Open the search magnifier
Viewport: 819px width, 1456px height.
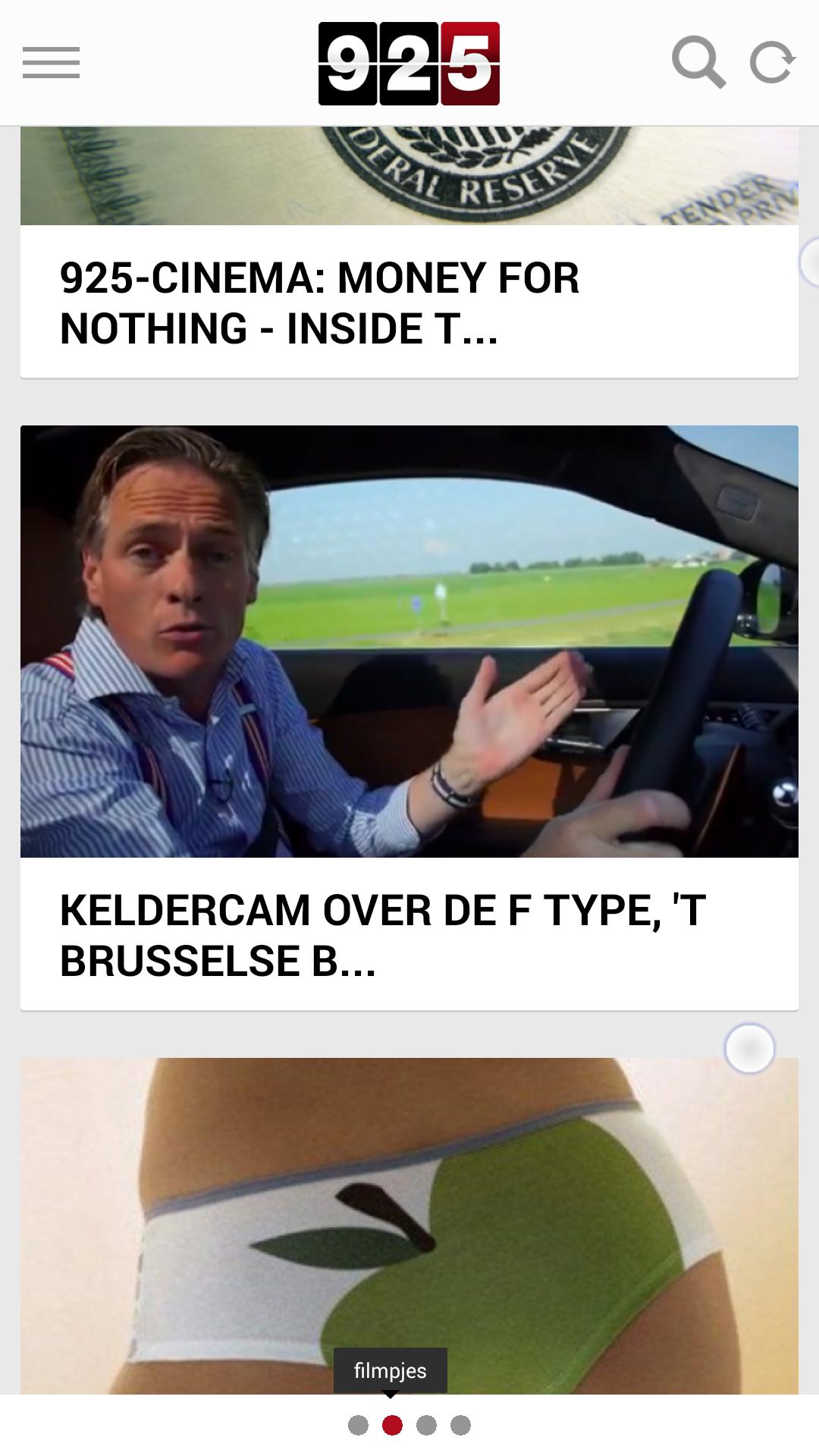pyautogui.click(x=698, y=63)
